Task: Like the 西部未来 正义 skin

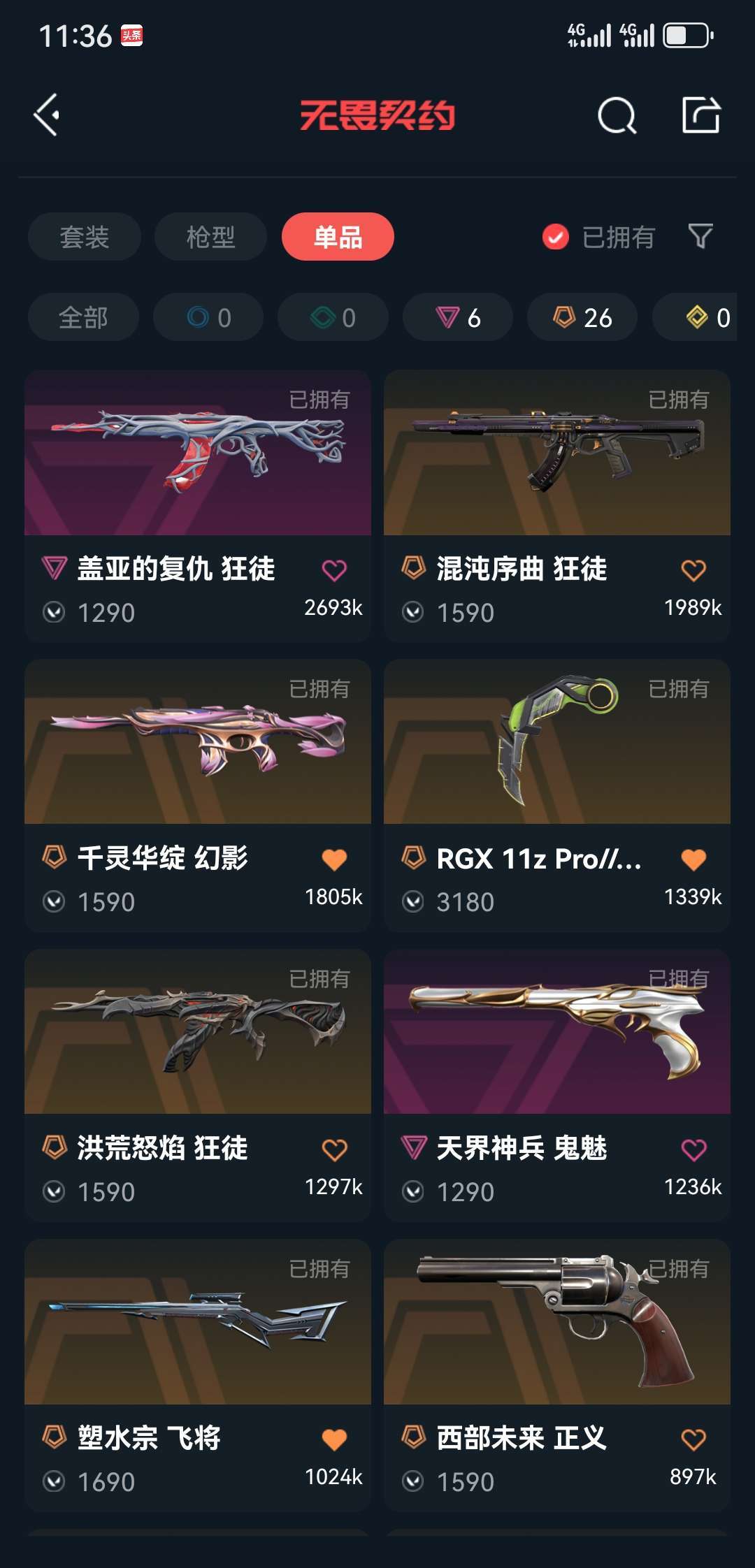Action: pyautogui.click(x=693, y=1439)
